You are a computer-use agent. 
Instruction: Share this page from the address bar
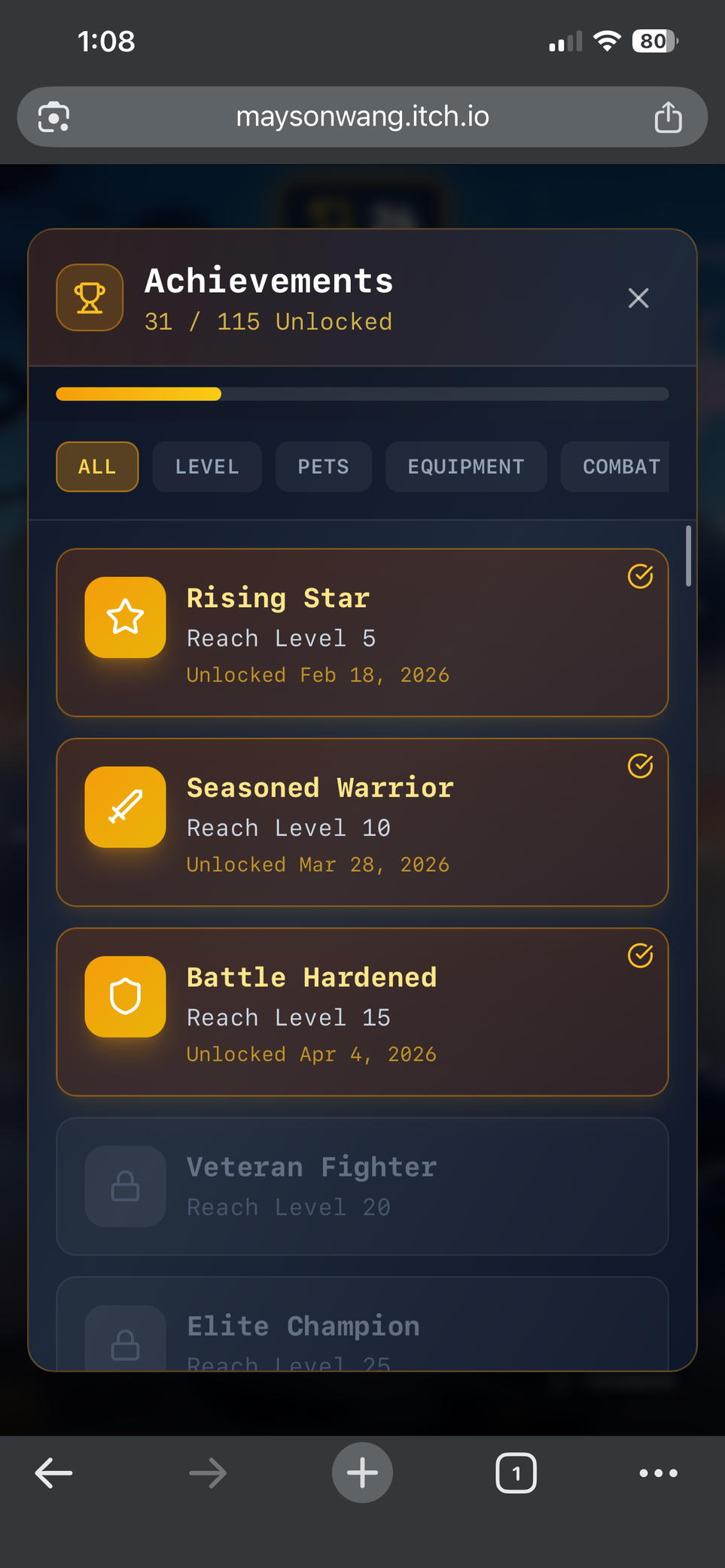668,117
